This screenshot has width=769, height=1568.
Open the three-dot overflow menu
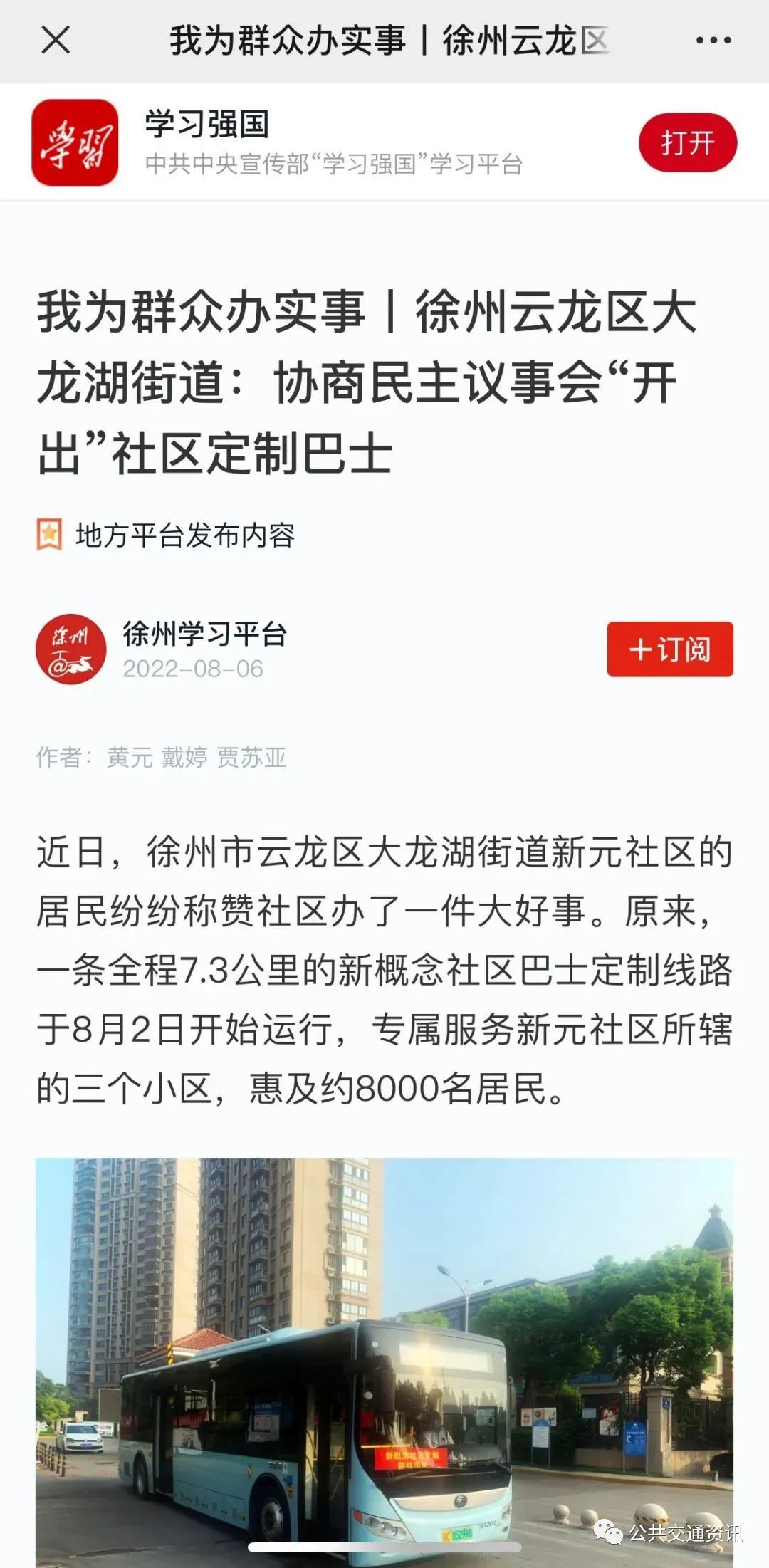click(713, 41)
